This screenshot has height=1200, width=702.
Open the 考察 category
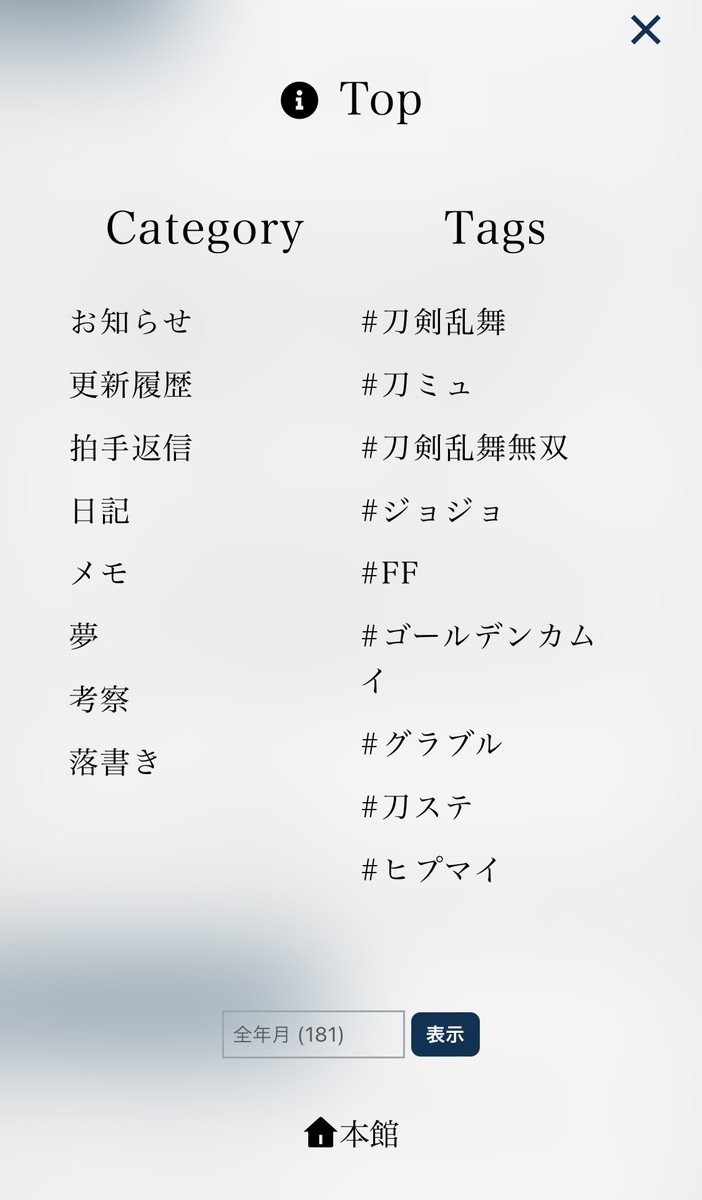pyautogui.click(x=100, y=699)
